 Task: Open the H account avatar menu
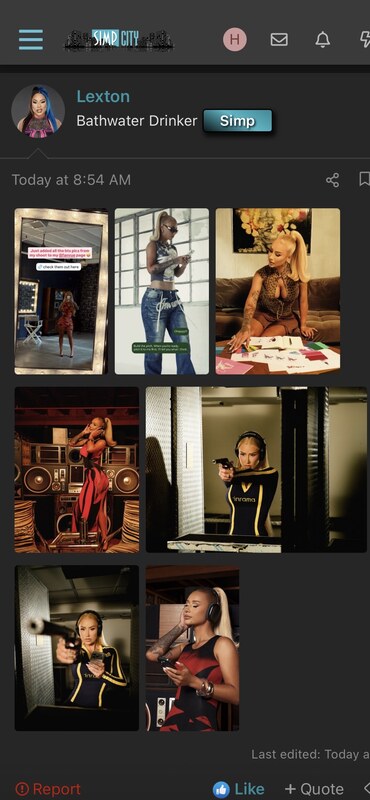click(x=235, y=40)
